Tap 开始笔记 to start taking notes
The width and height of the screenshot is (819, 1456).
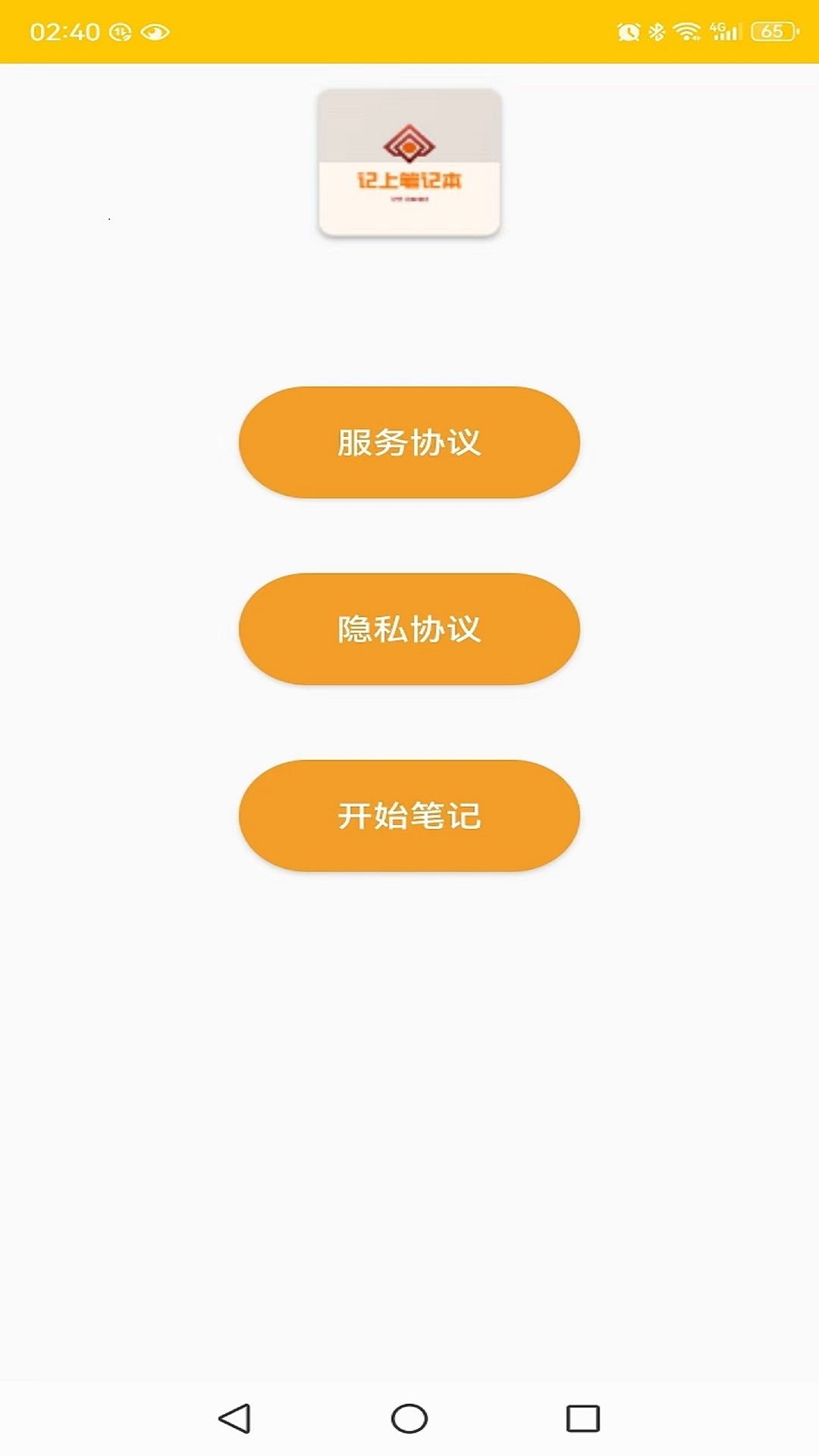[x=409, y=815]
